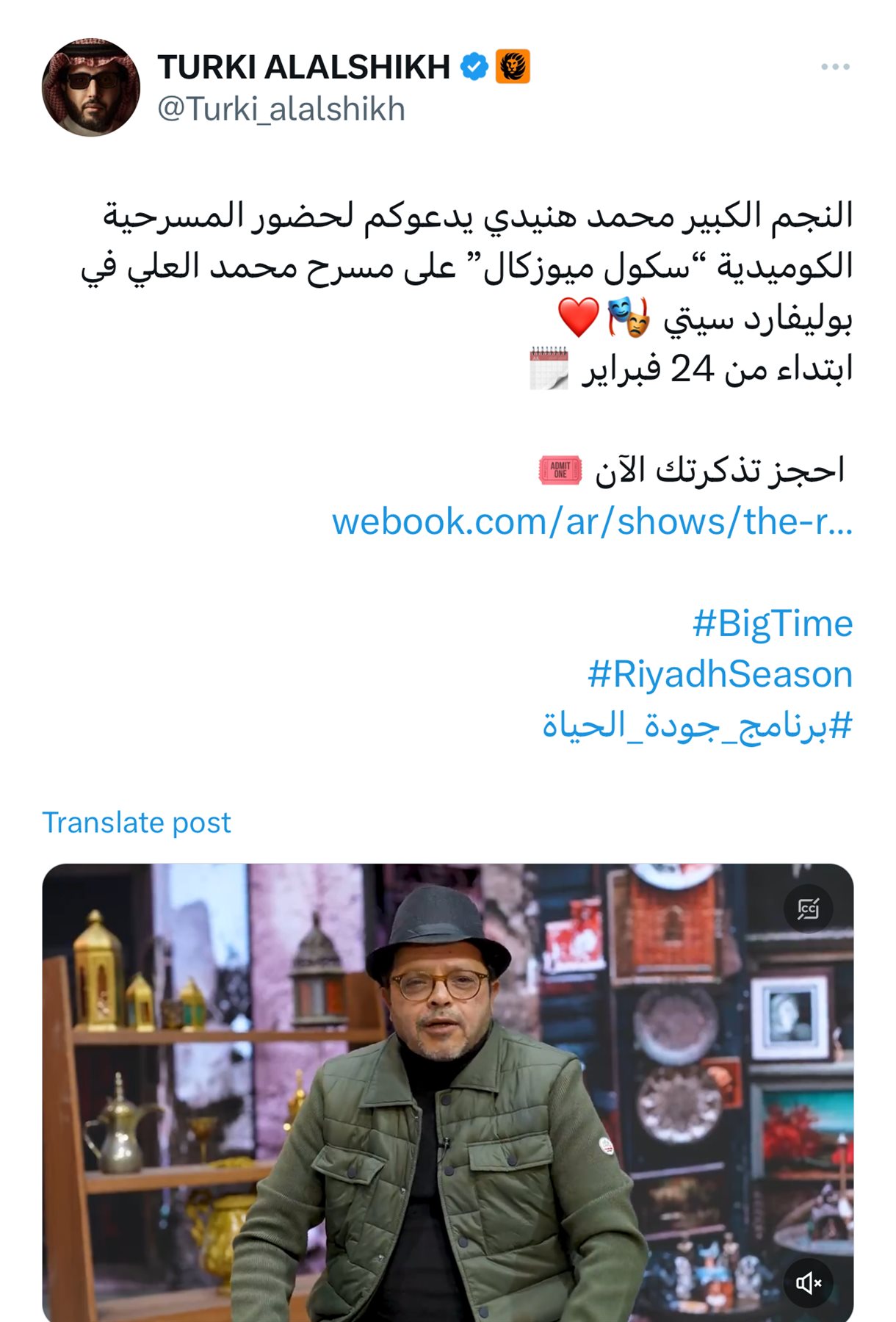Open Turki Alalshikh's profile picture
The image size is (896, 1322).
[x=91, y=87]
